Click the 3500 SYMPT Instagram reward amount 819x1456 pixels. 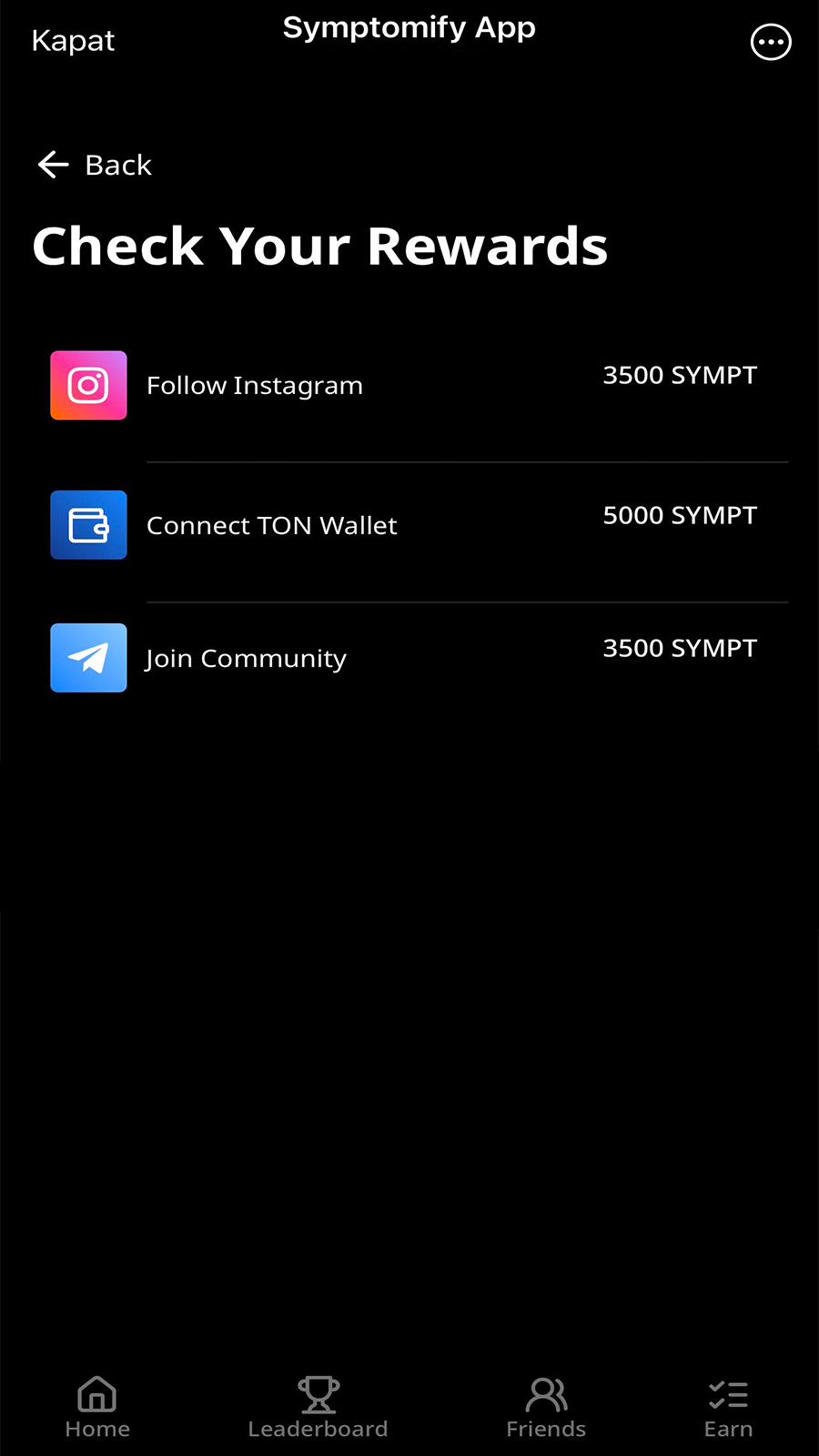[x=679, y=374]
